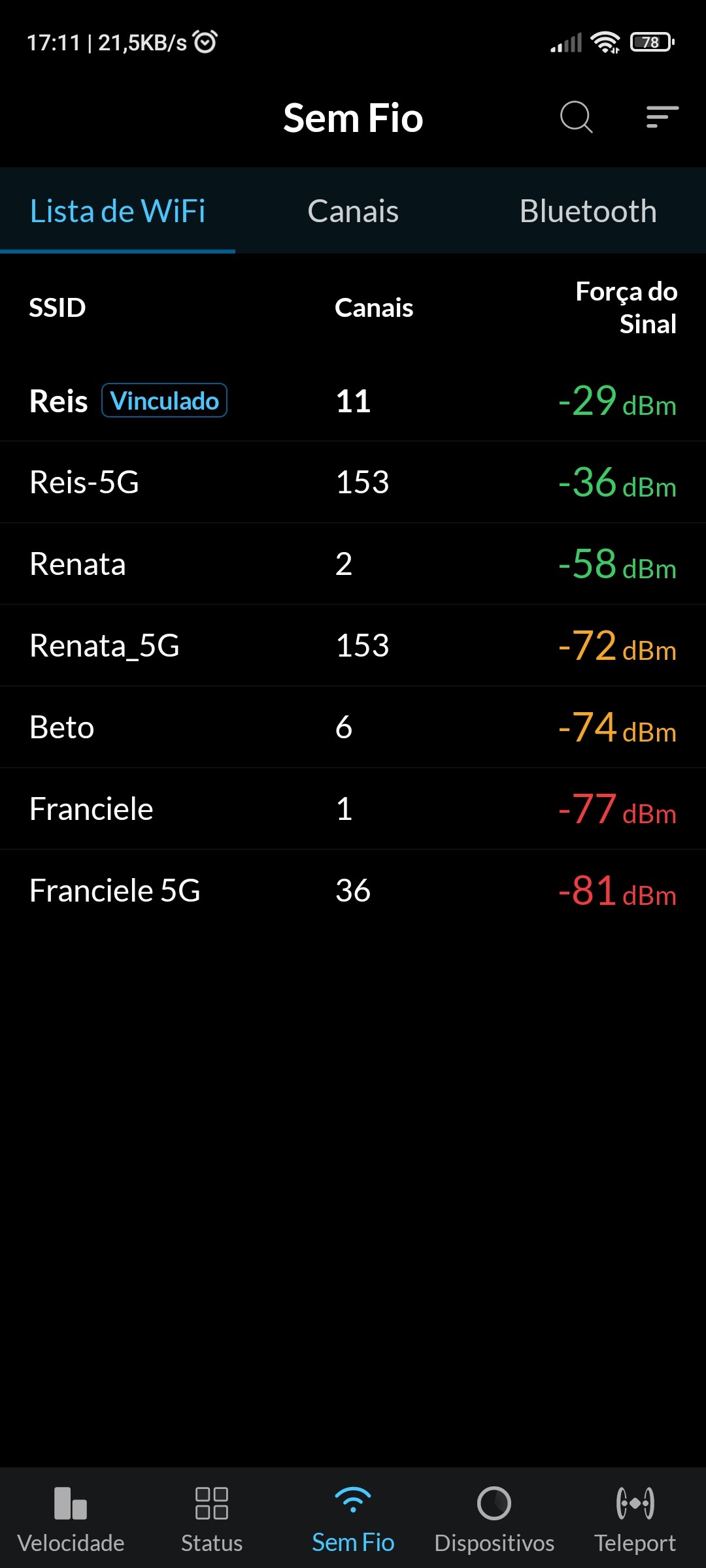
Task: View the Renata network on channel 2
Action: pyautogui.click(x=353, y=564)
